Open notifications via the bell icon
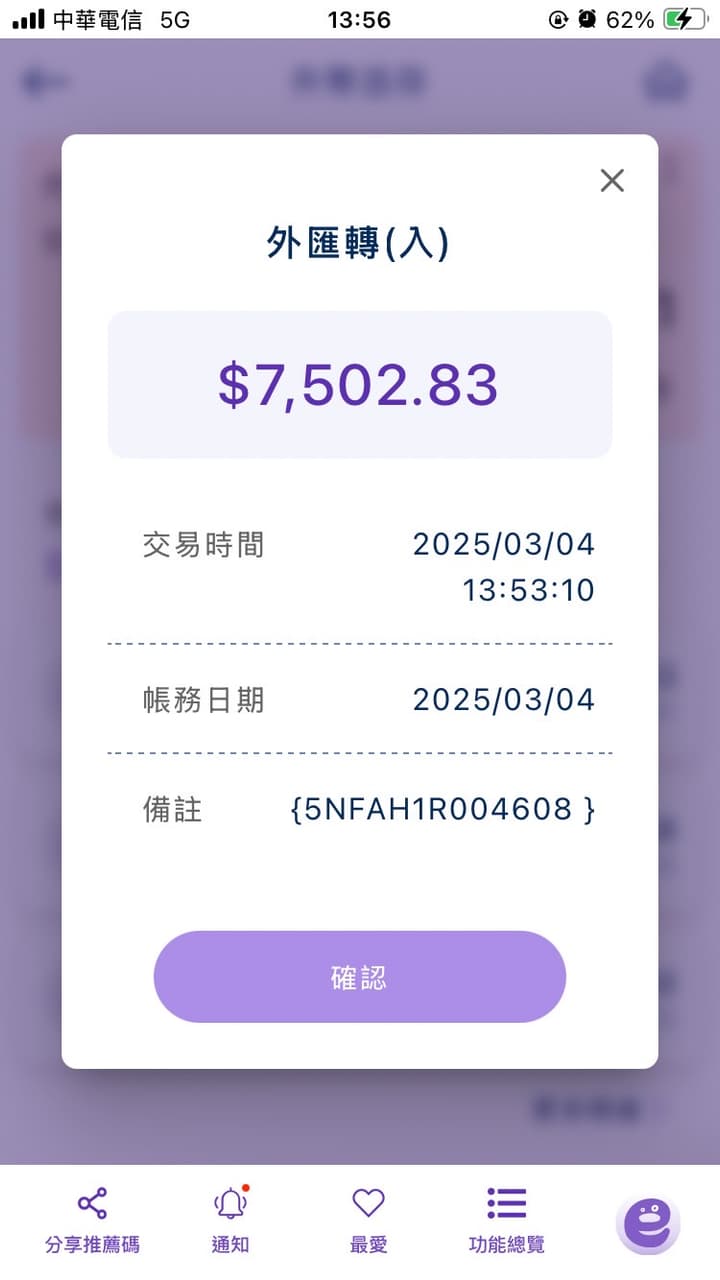Image resolution: width=720 pixels, height=1280 pixels. [x=229, y=1205]
